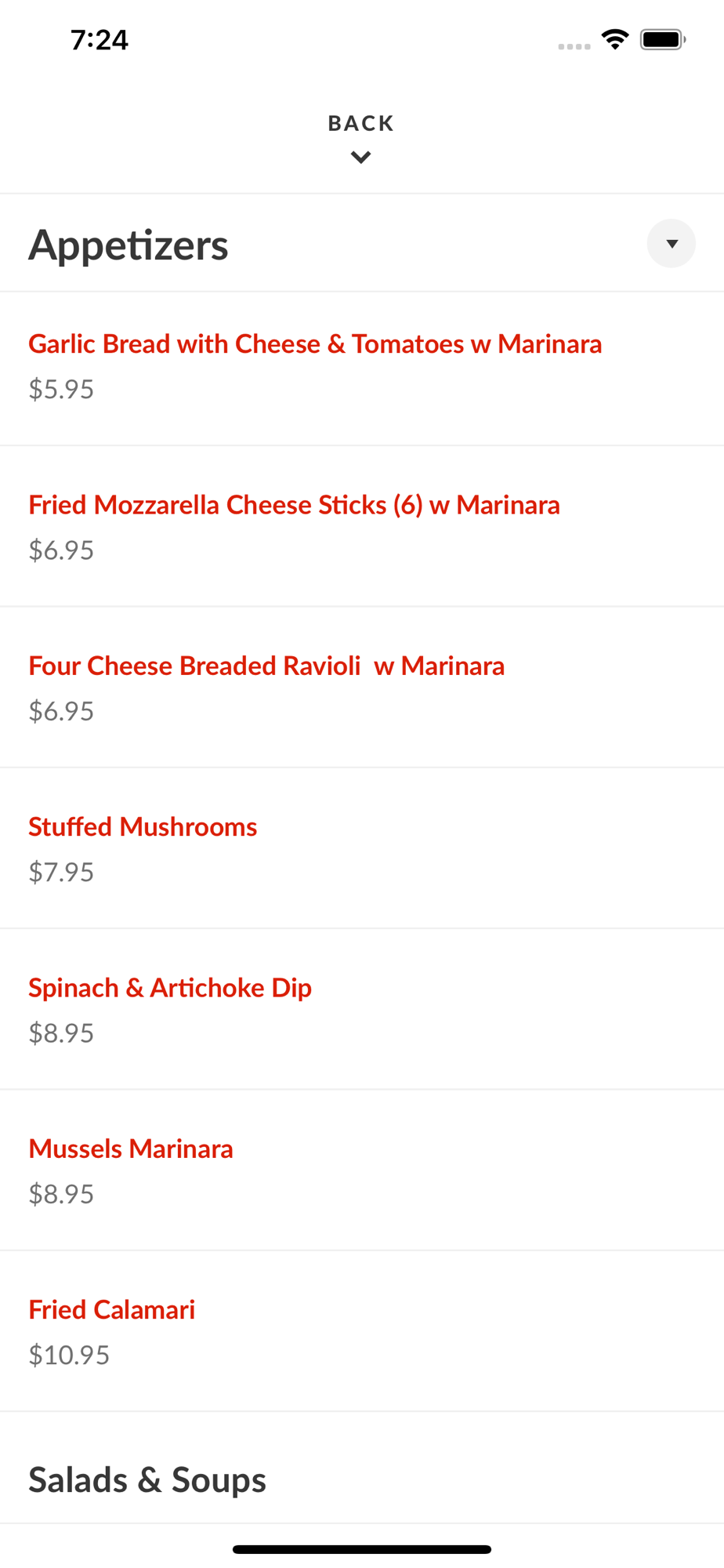Tap the BACK button at top
This screenshot has height=1568, width=724.
click(360, 136)
